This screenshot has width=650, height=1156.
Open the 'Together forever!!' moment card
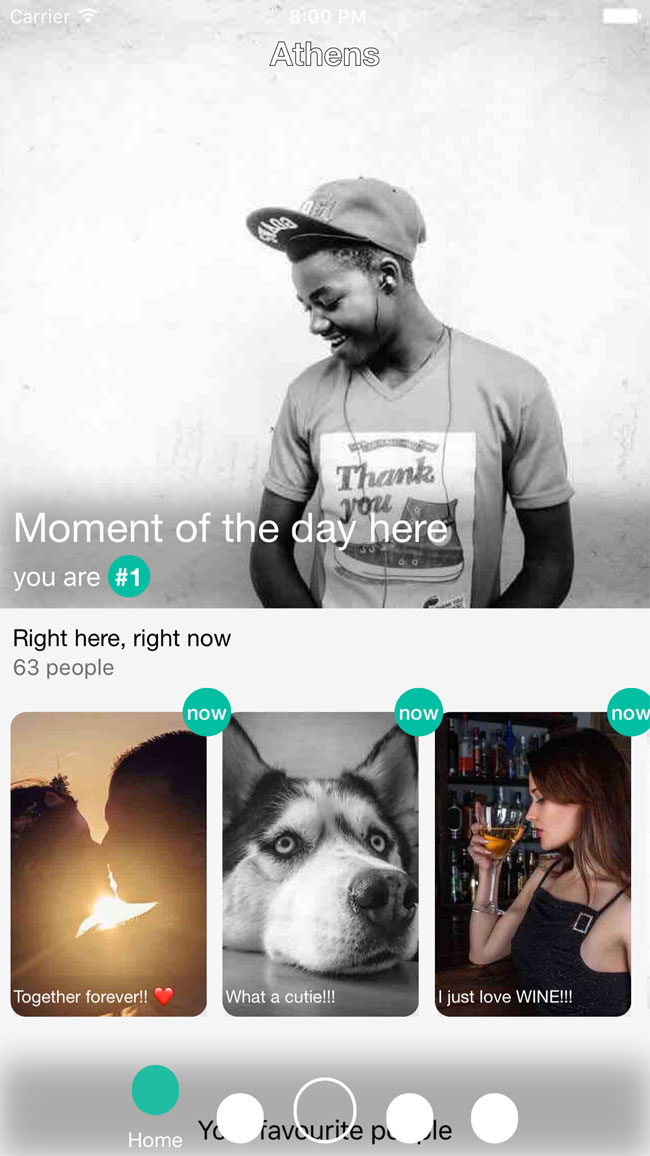click(108, 864)
